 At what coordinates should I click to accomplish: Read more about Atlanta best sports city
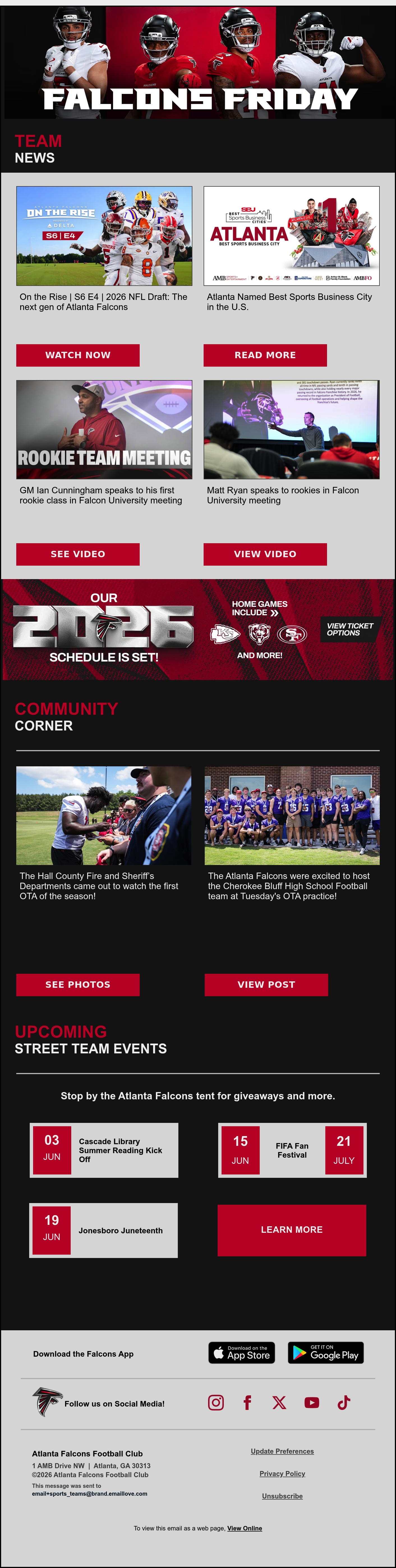pyautogui.click(x=265, y=355)
